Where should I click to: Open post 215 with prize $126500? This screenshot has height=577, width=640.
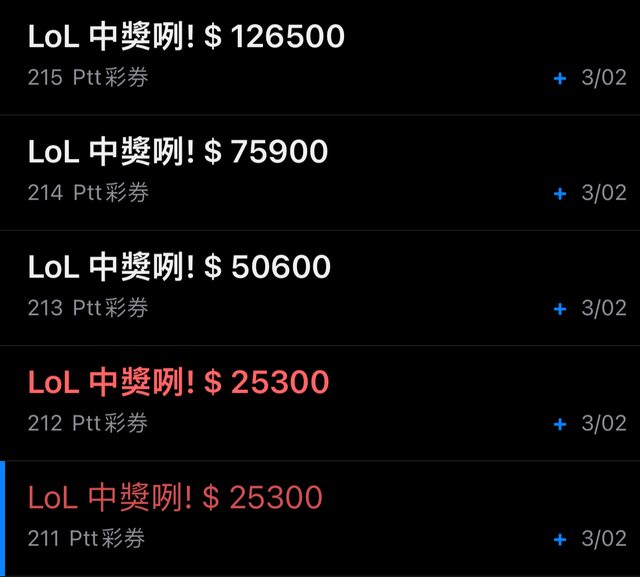(186, 37)
